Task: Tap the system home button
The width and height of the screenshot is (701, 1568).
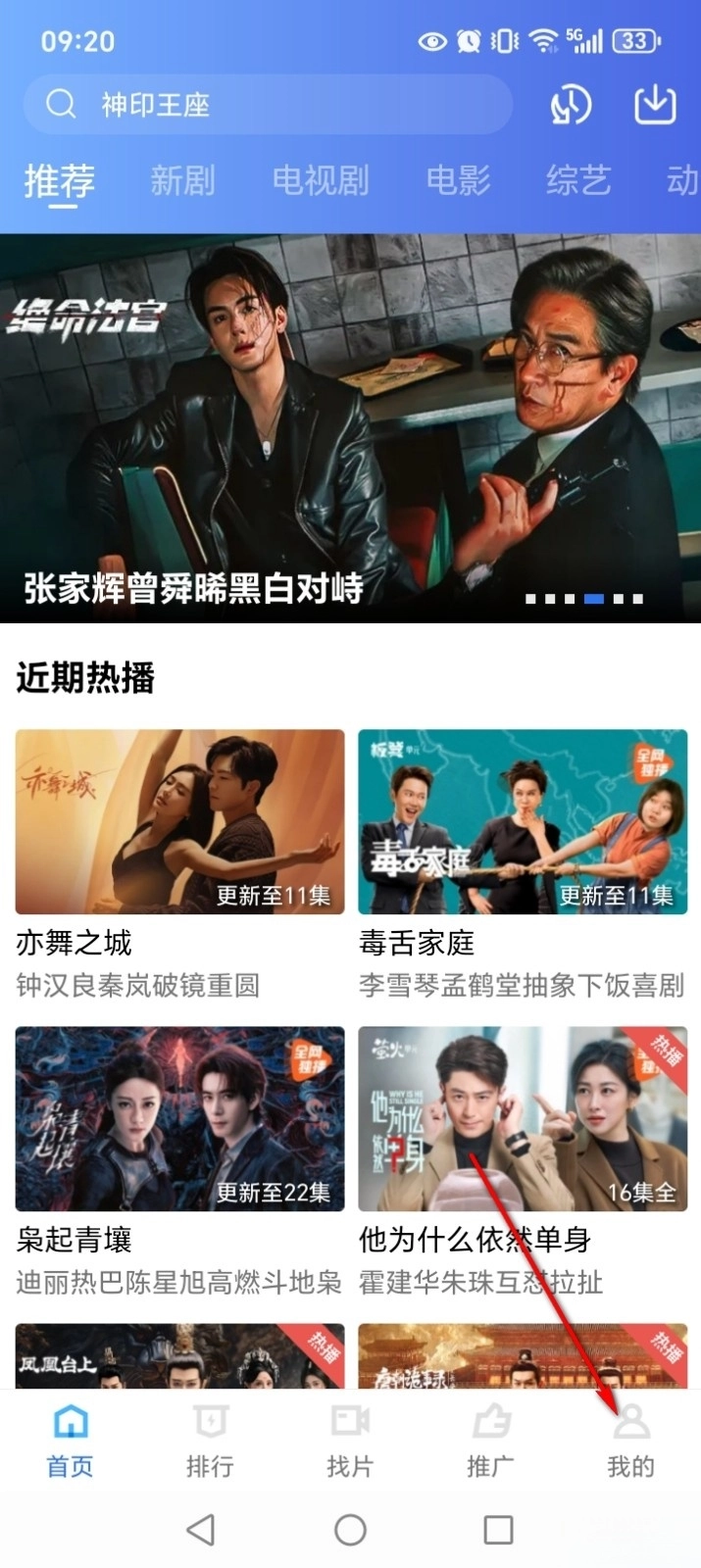Action: point(350,1530)
